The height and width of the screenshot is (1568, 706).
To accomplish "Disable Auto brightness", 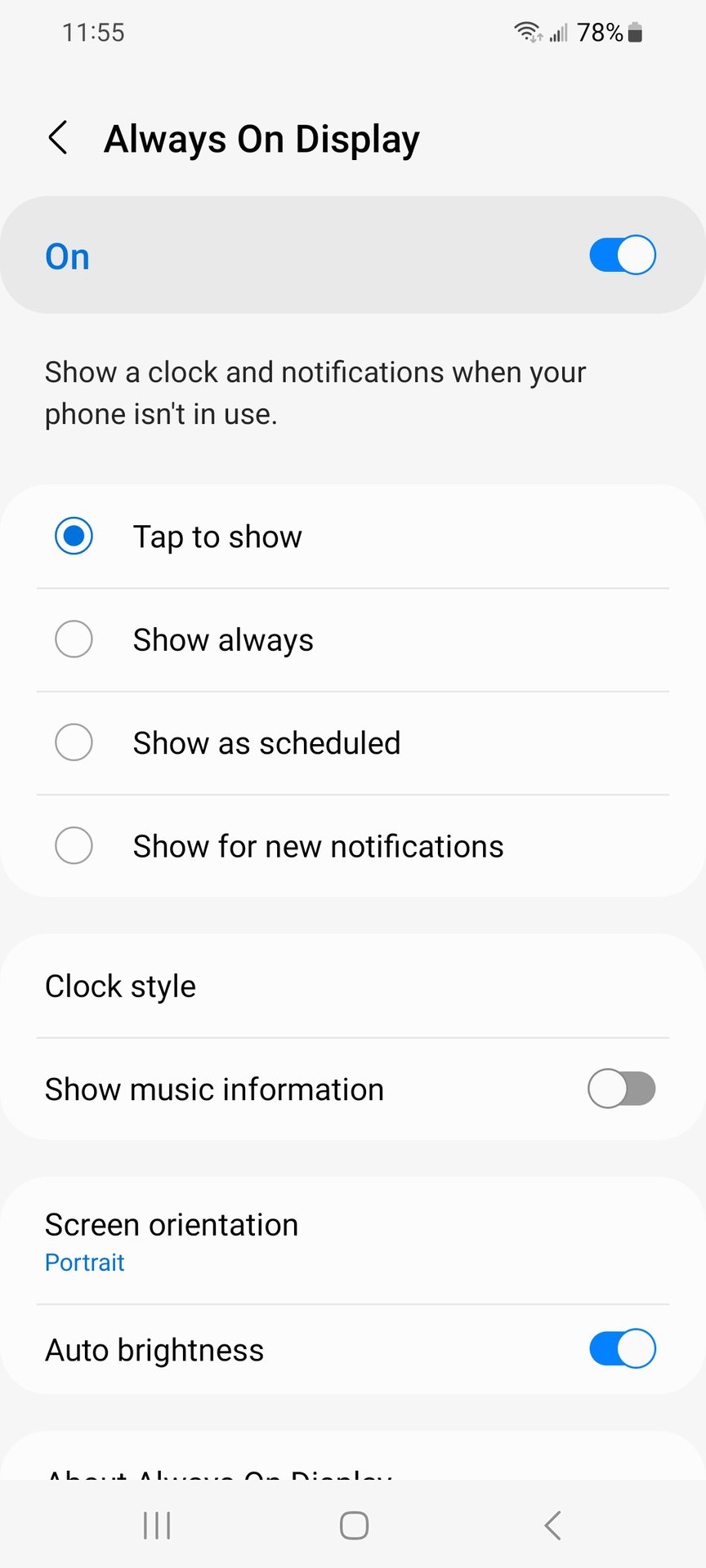I will coord(622,1349).
